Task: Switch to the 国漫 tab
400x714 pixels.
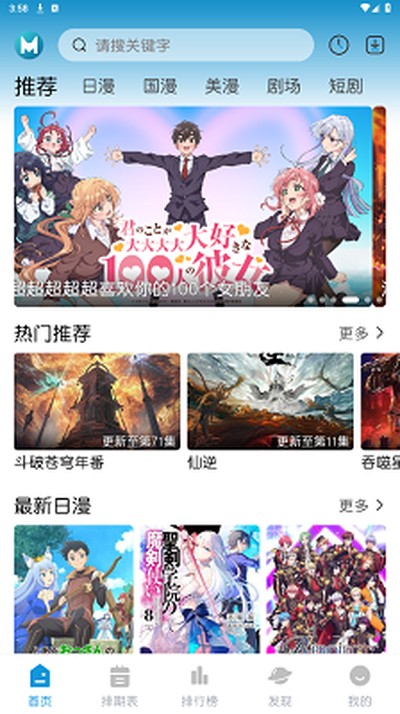Action: [160, 86]
